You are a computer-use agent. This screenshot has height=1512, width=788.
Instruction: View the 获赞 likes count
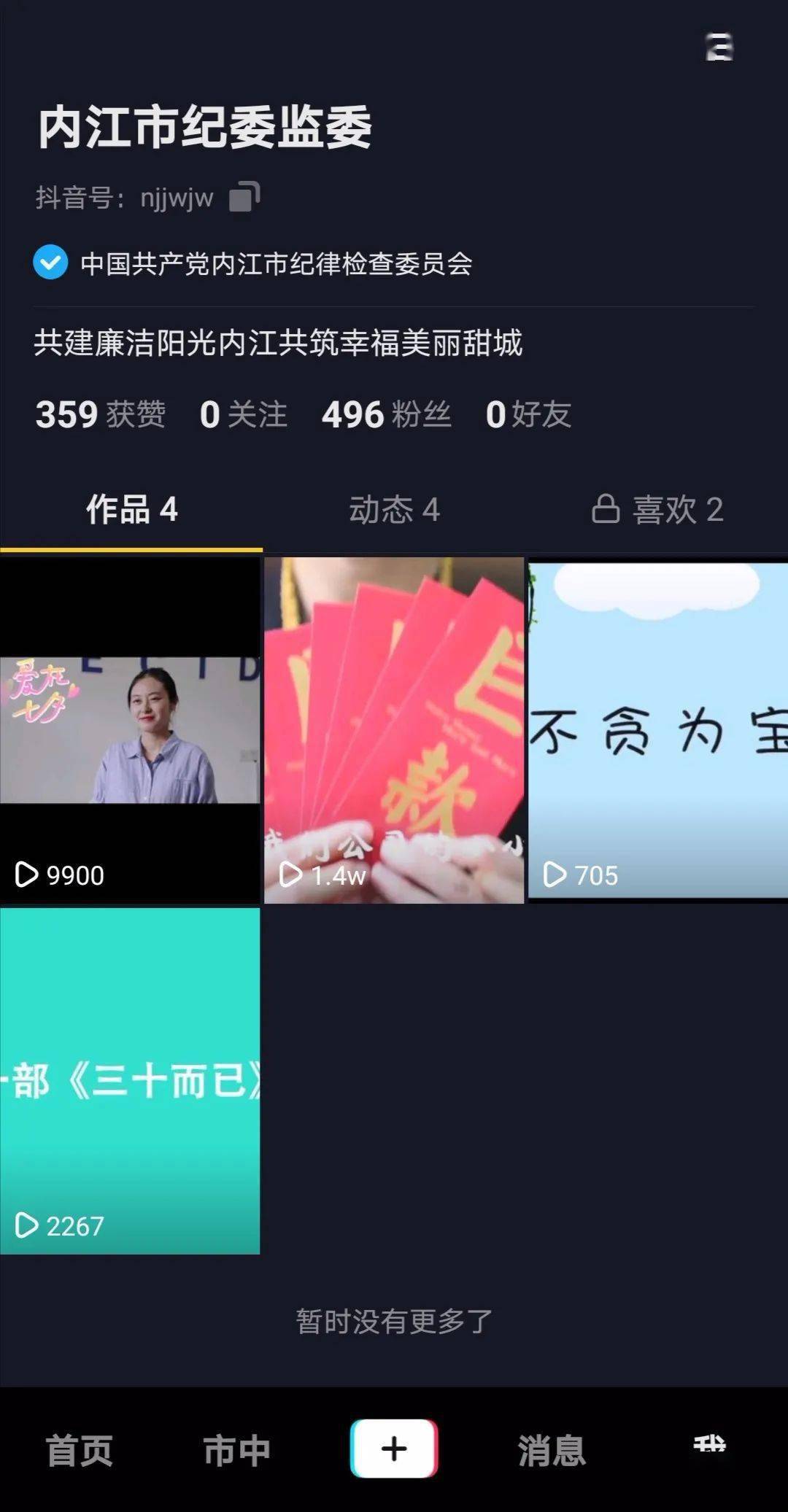pyautogui.click(x=101, y=414)
